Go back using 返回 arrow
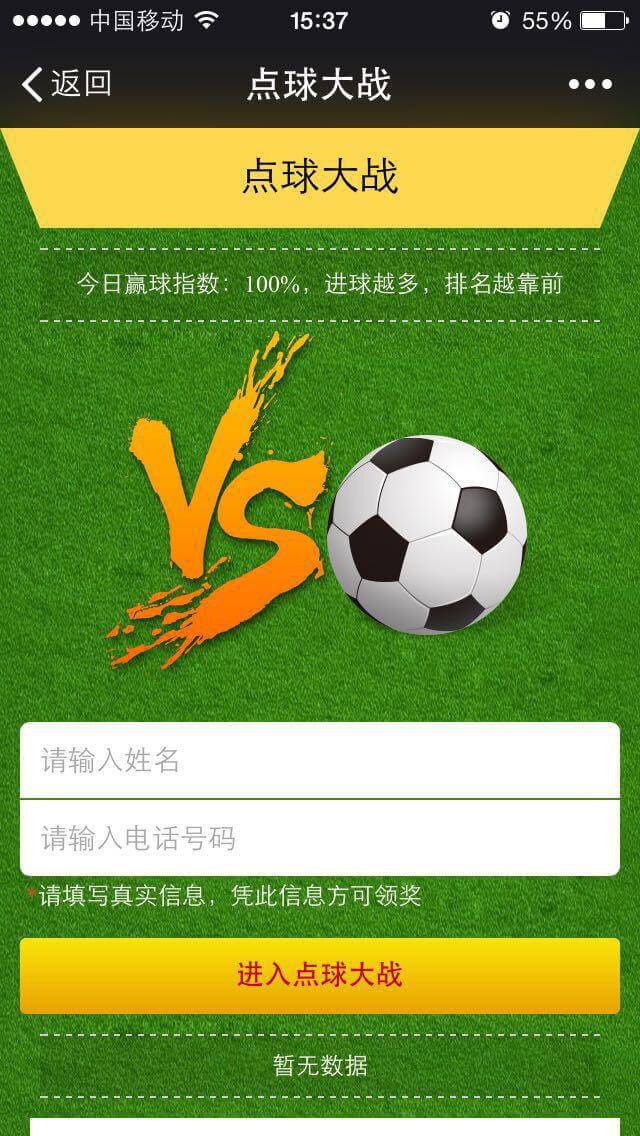Viewport: 640px width, 1136px height. [66, 84]
